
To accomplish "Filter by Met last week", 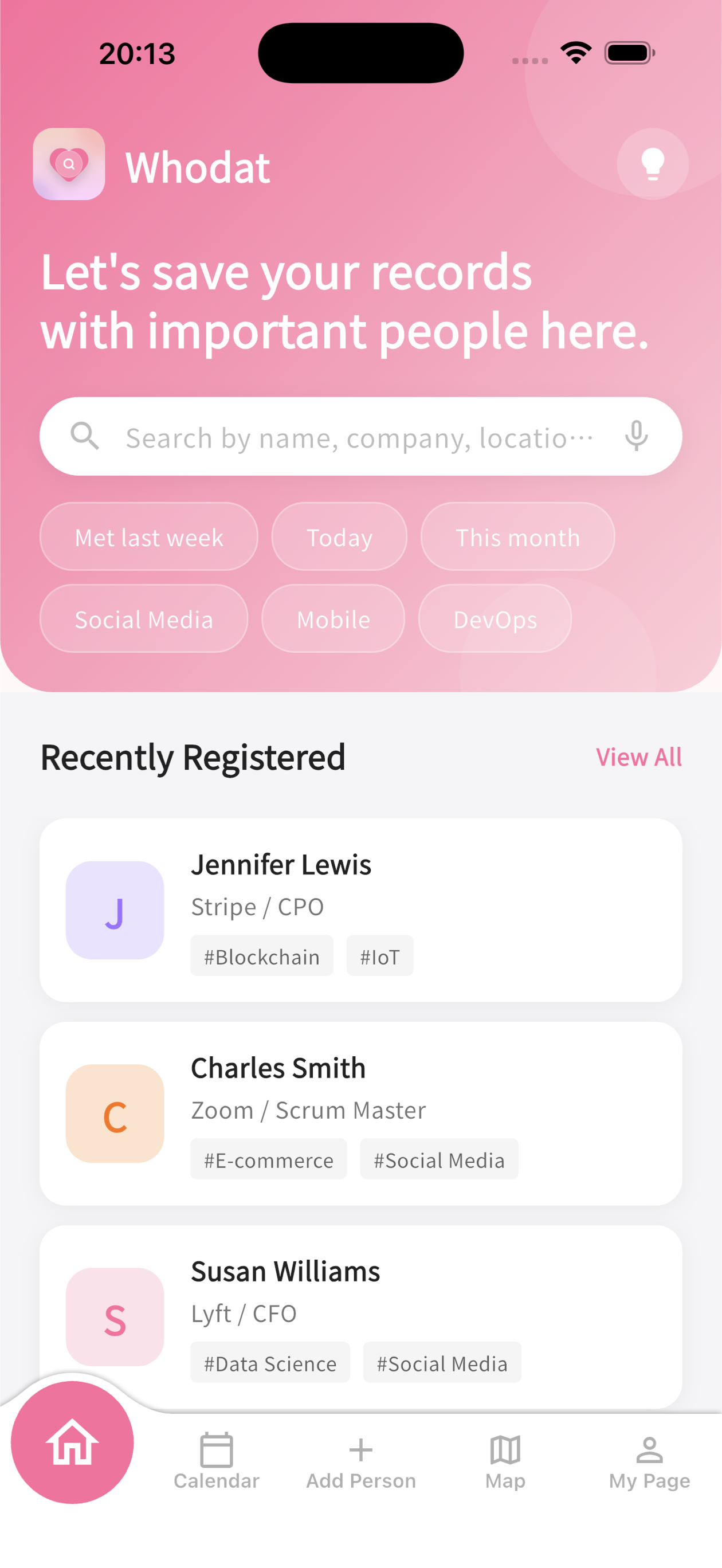I will click(x=148, y=537).
